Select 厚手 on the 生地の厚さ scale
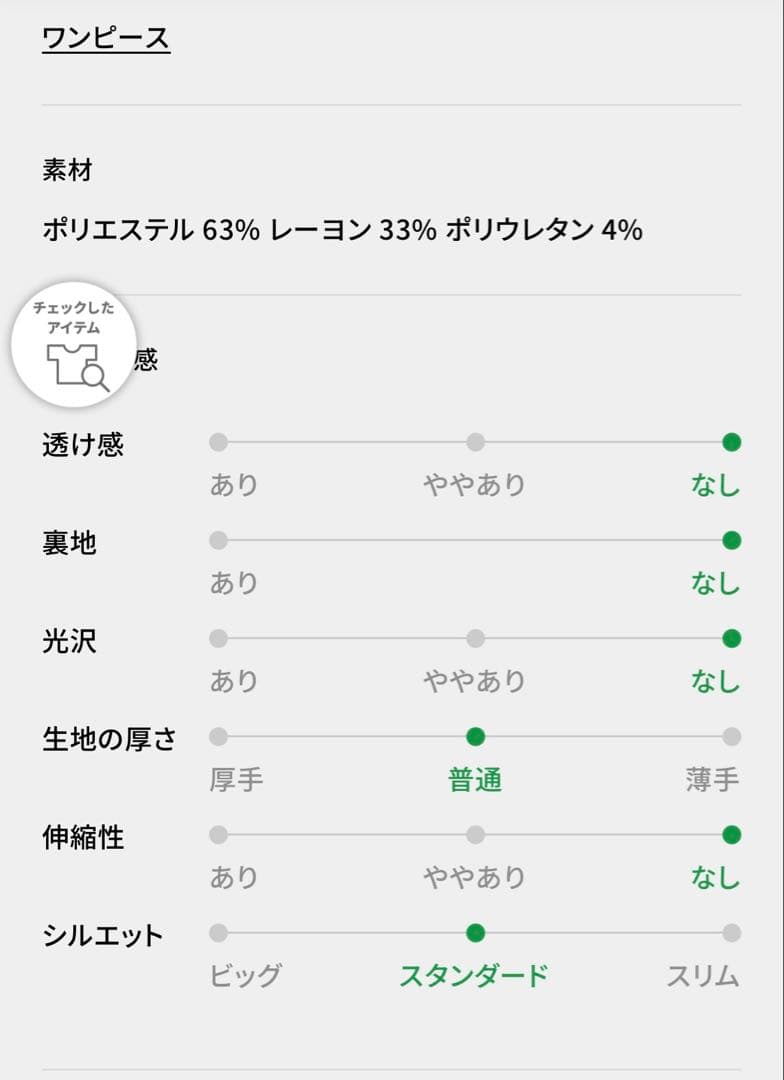The width and height of the screenshot is (784, 1080). (237, 779)
